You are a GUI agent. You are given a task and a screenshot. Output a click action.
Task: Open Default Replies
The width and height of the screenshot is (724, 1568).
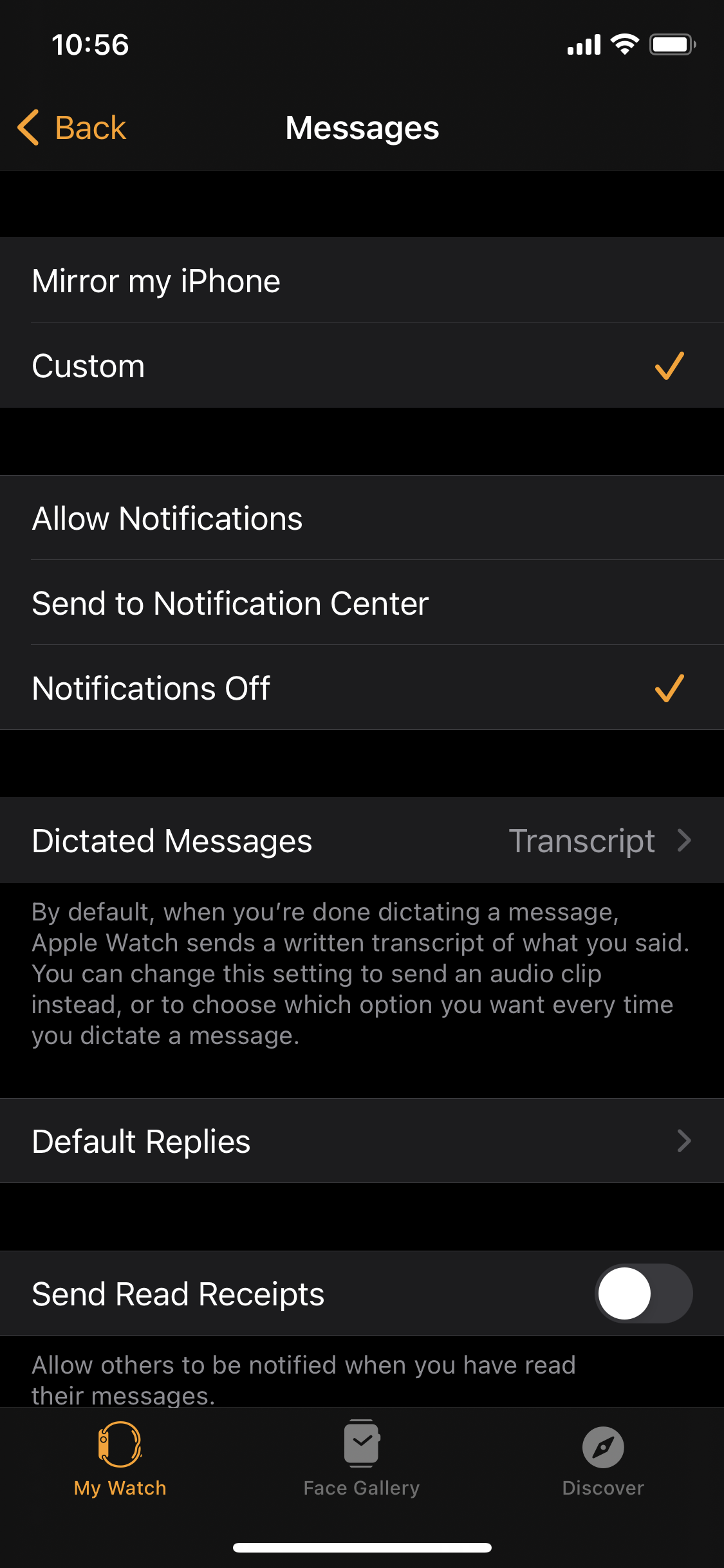(362, 1141)
